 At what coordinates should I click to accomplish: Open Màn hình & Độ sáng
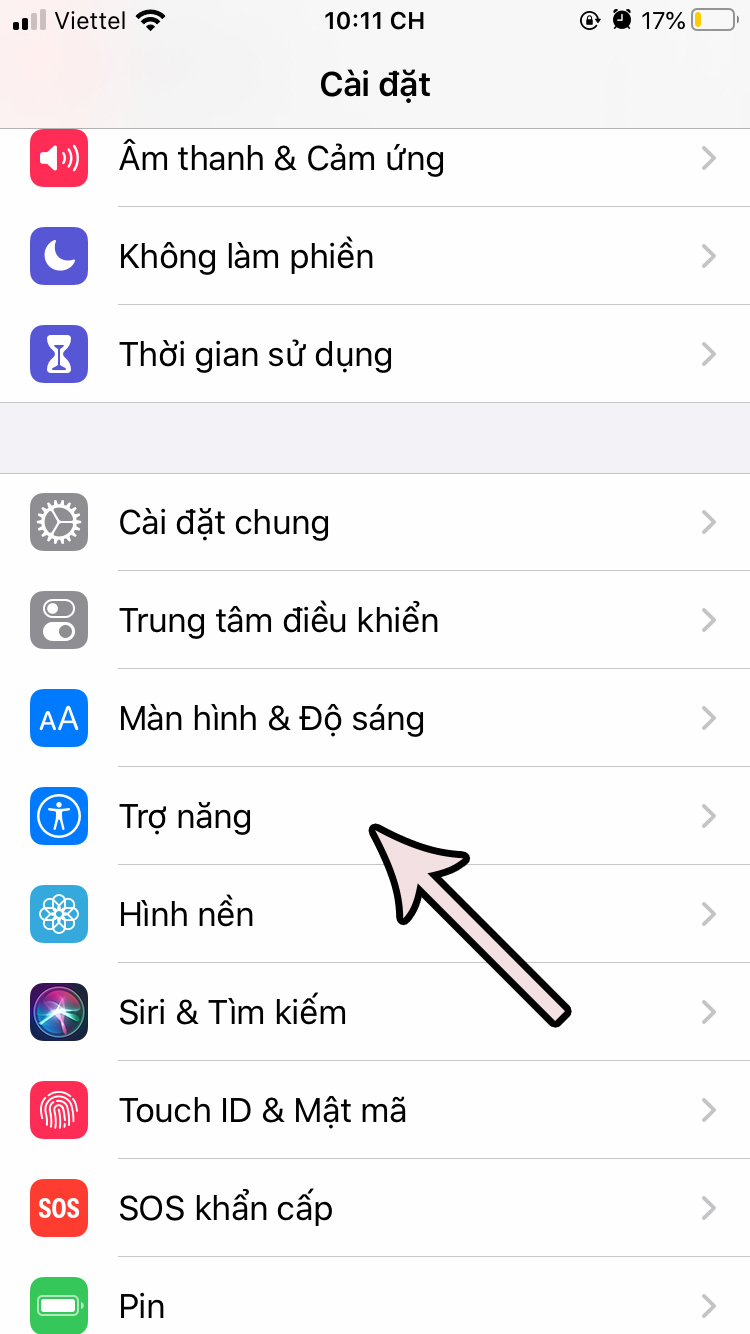271,719
